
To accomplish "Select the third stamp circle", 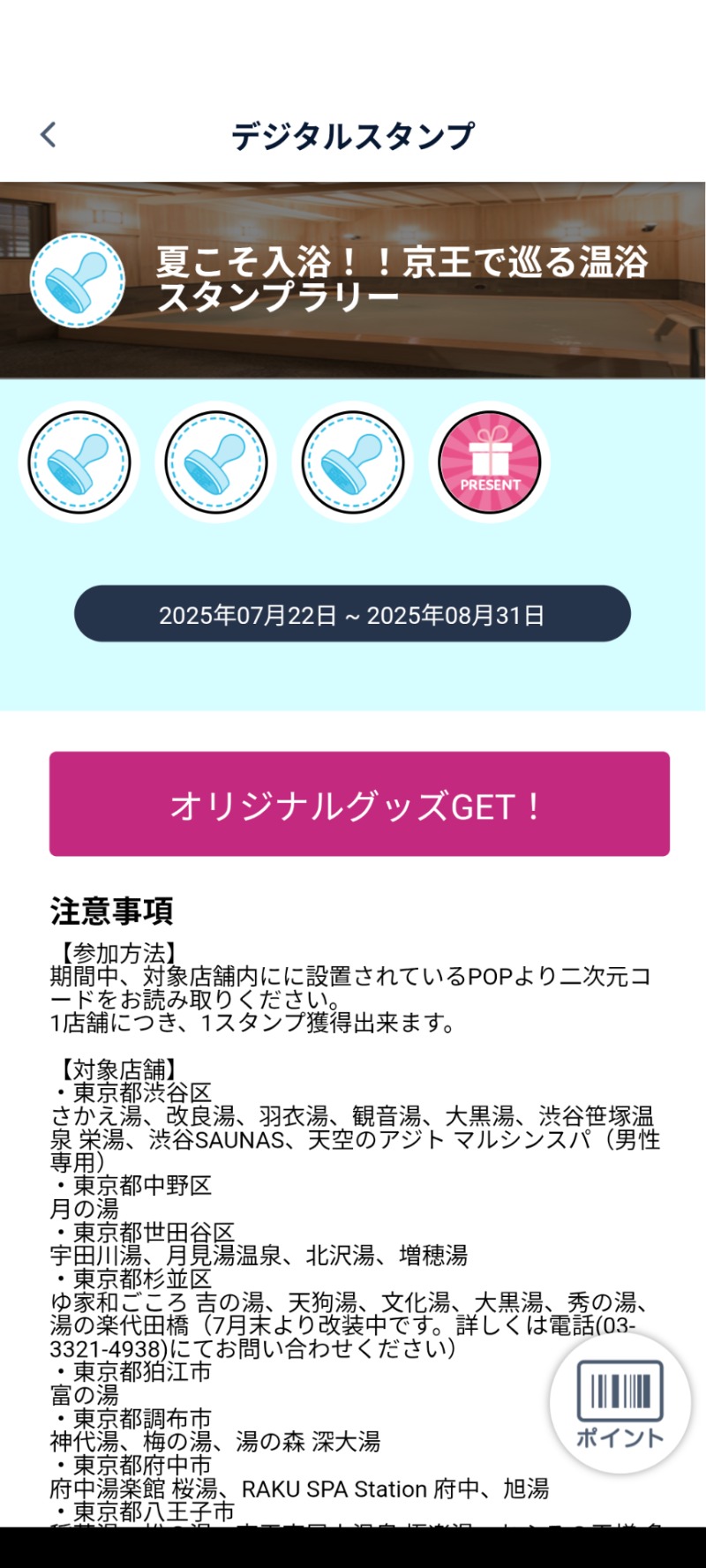I will pyautogui.click(x=351, y=461).
